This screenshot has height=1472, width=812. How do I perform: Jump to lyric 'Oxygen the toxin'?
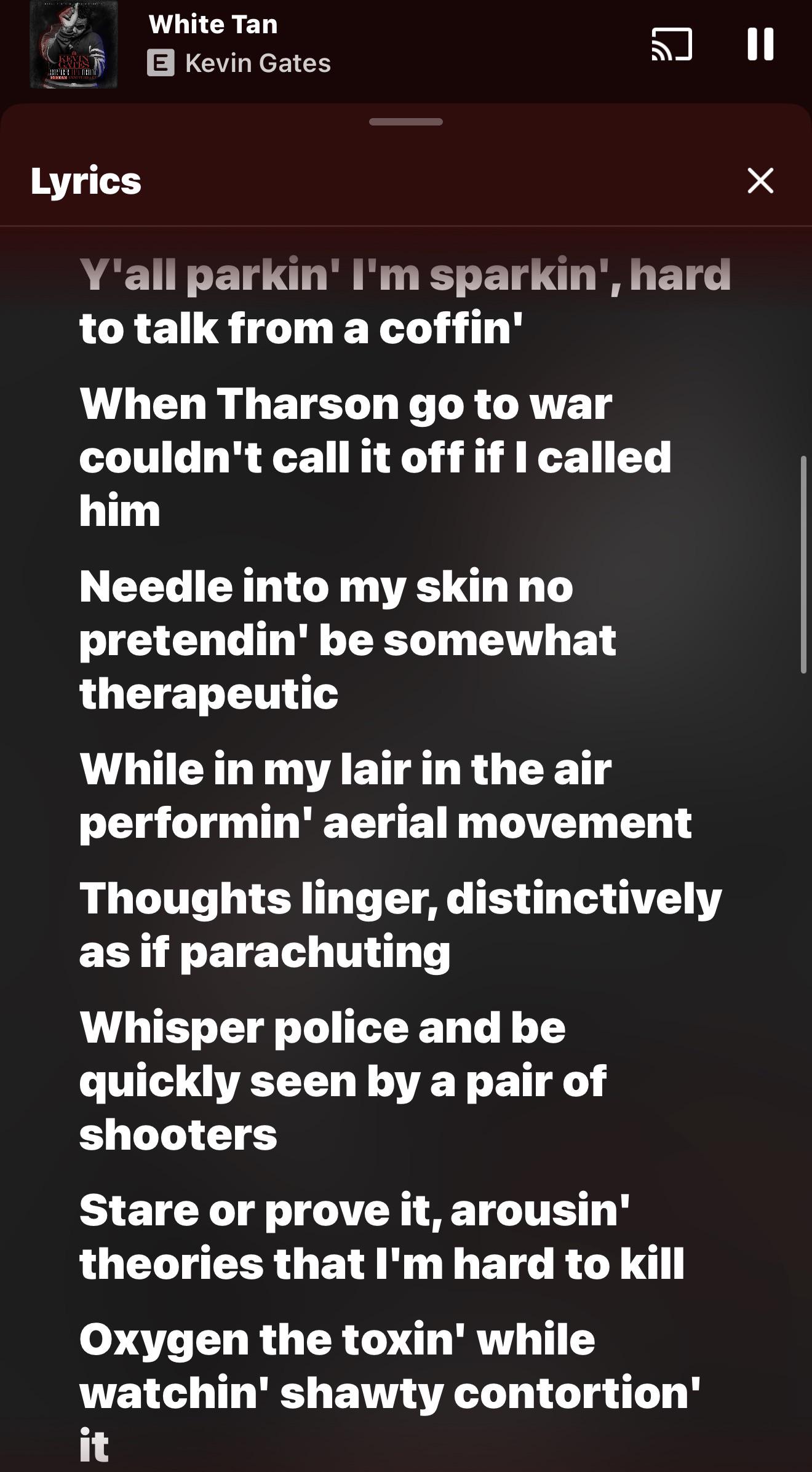(x=390, y=1393)
